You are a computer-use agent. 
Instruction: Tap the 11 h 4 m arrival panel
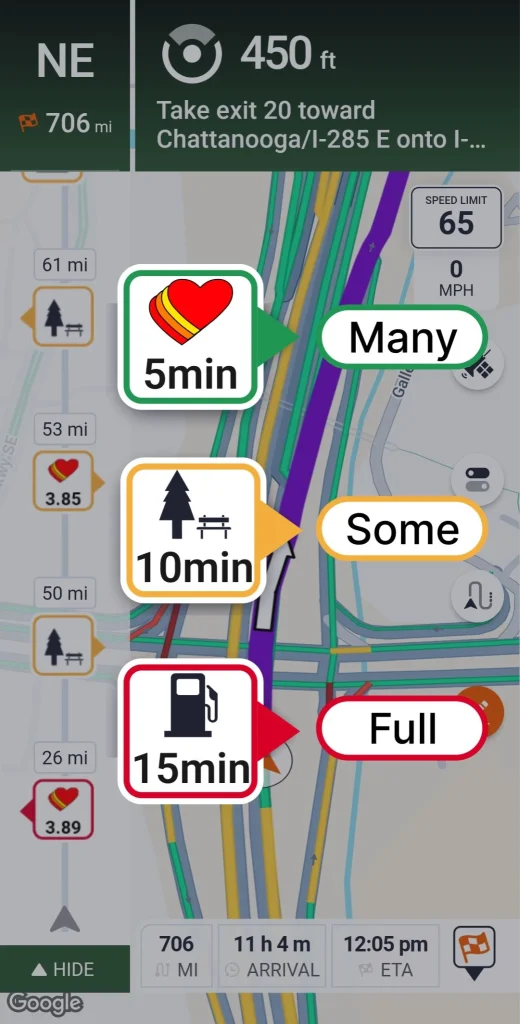coord(272,956)
